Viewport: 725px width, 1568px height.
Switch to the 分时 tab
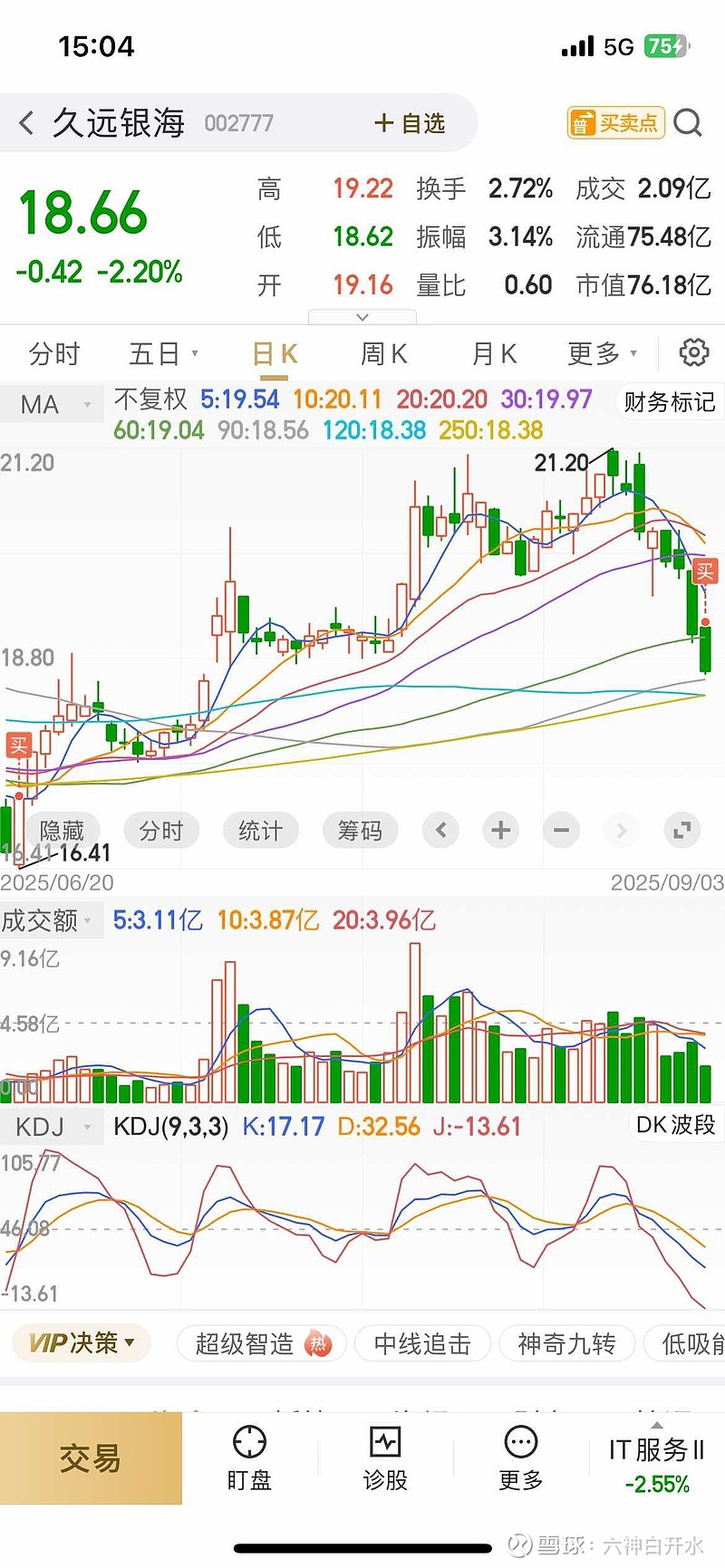tap(54, 353)
